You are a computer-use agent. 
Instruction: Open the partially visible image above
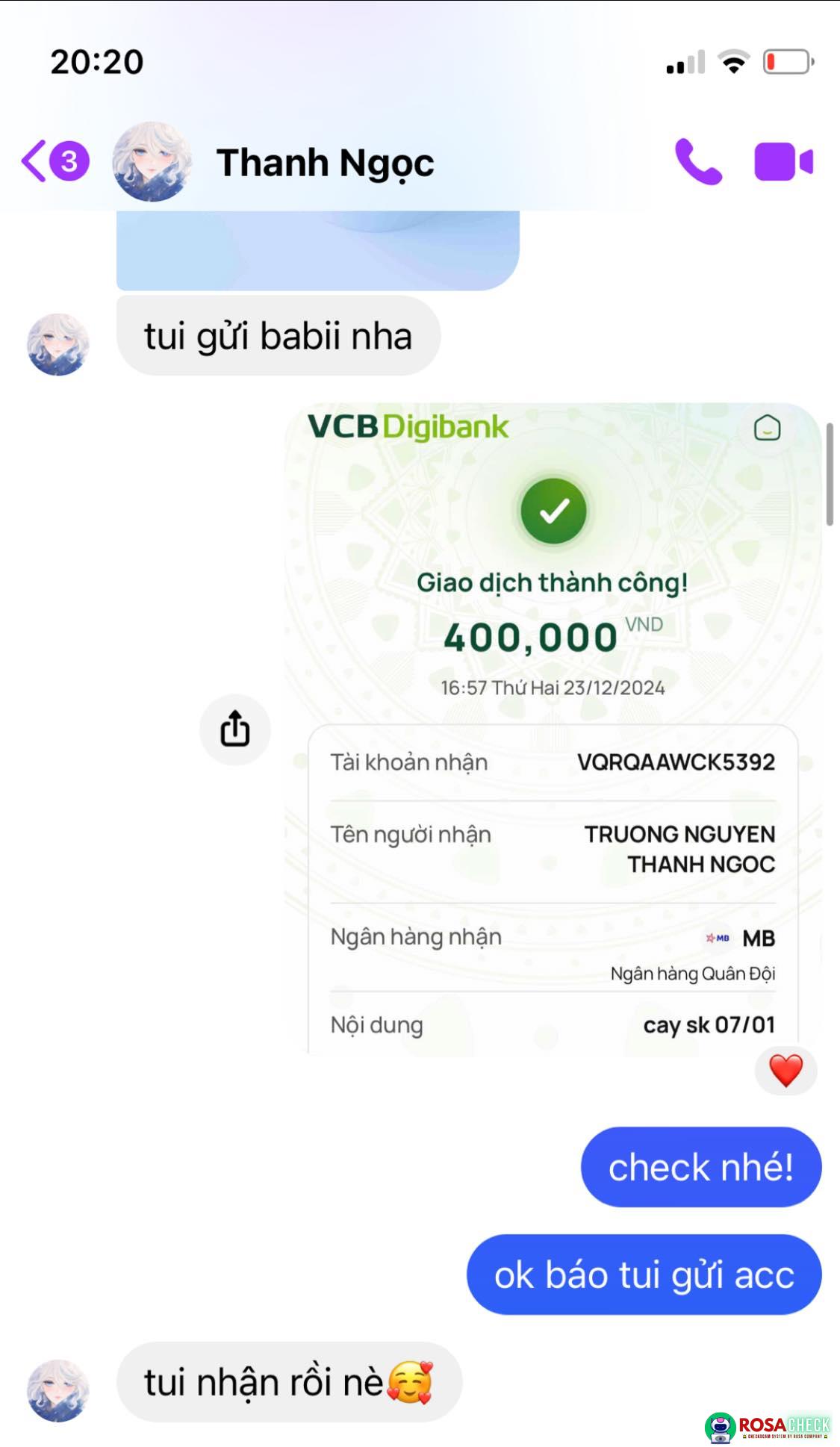pyautogui.click(x=317, y=250)
